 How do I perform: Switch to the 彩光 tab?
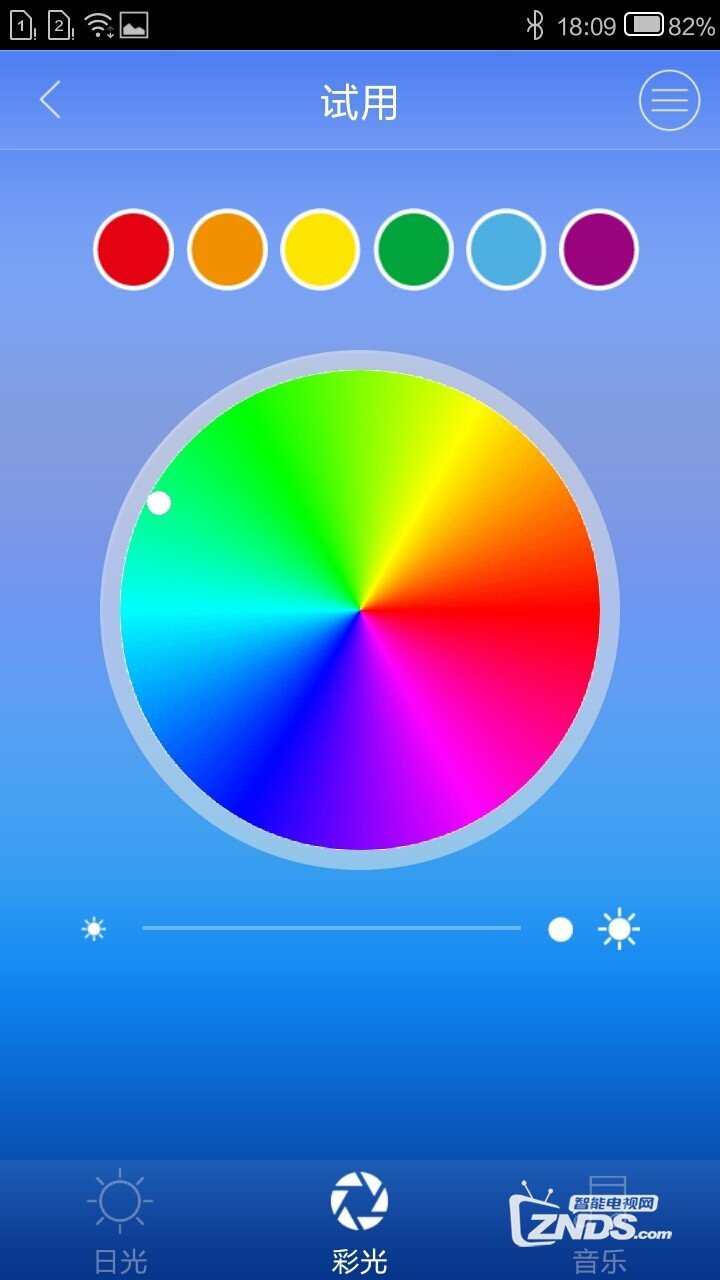[x=359, y=1220]
